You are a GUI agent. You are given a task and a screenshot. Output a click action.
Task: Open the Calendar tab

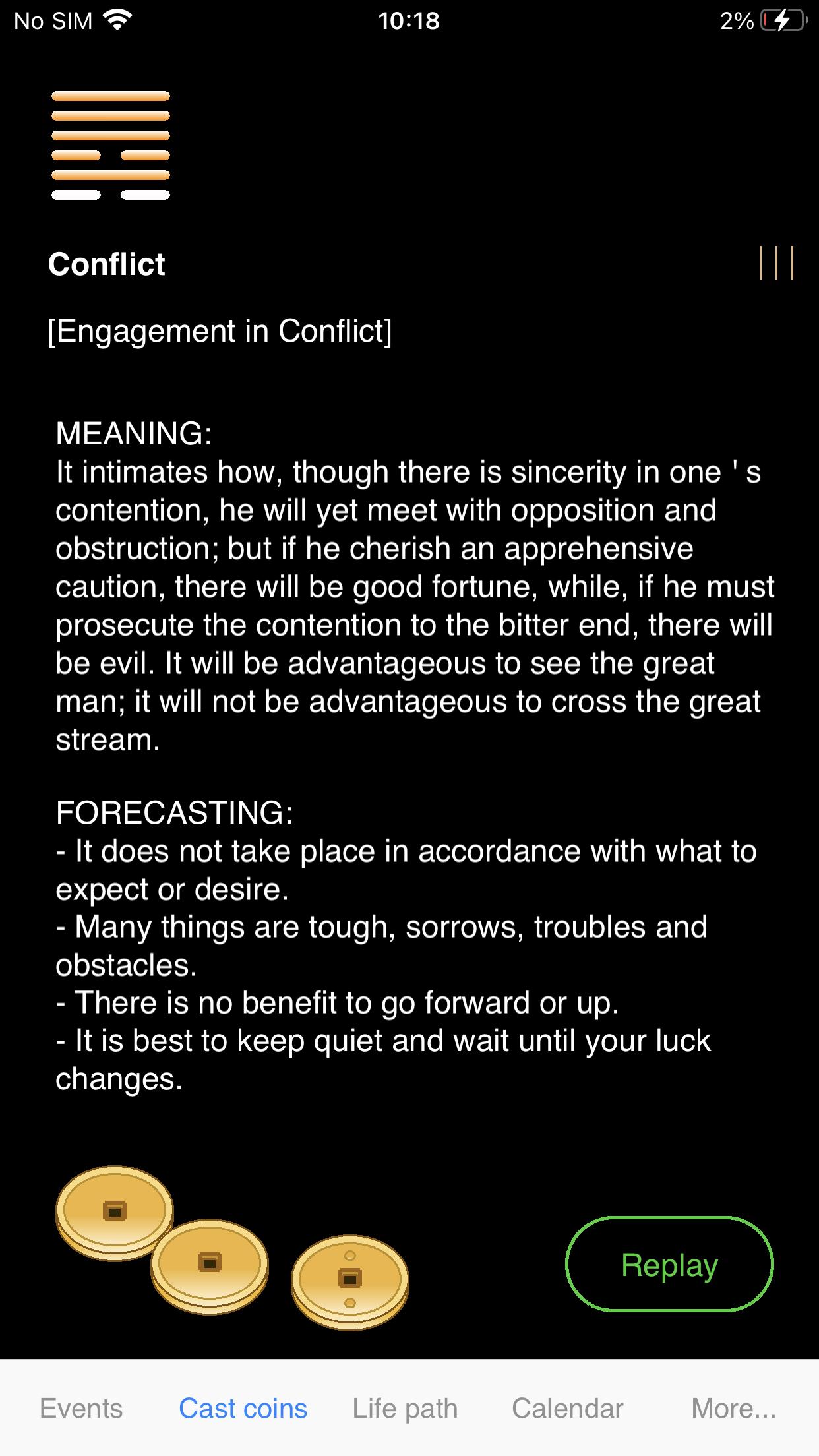tap(568, 1408)
